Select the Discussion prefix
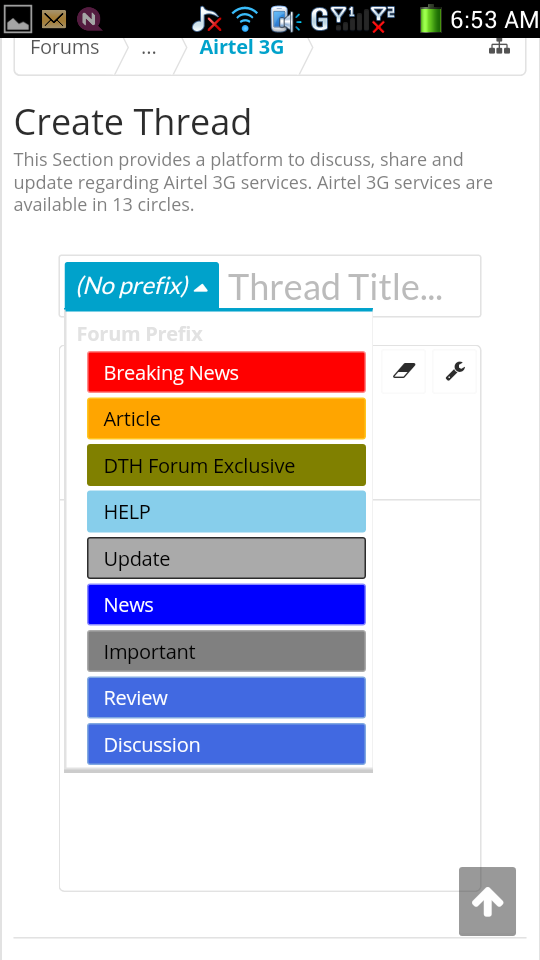 pyautogui.click(x=227, y=744)
